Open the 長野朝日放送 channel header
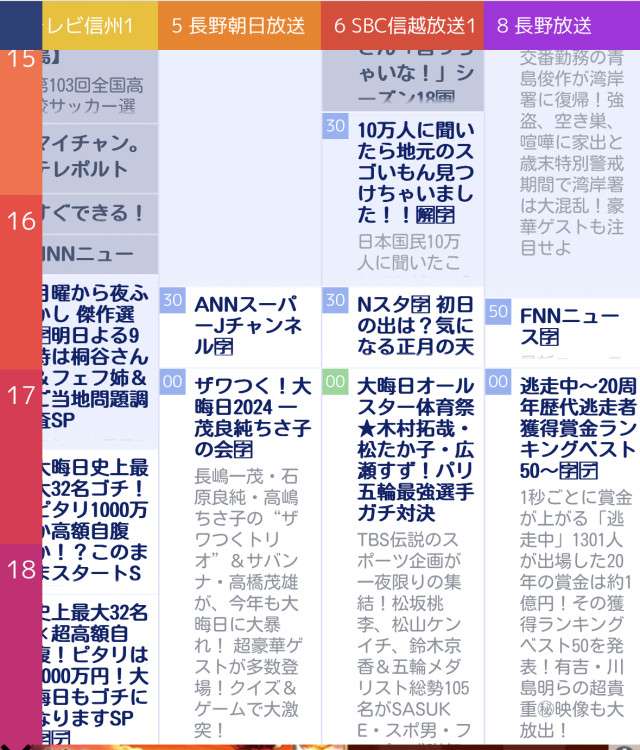640x750 pixels. [240, 26]
